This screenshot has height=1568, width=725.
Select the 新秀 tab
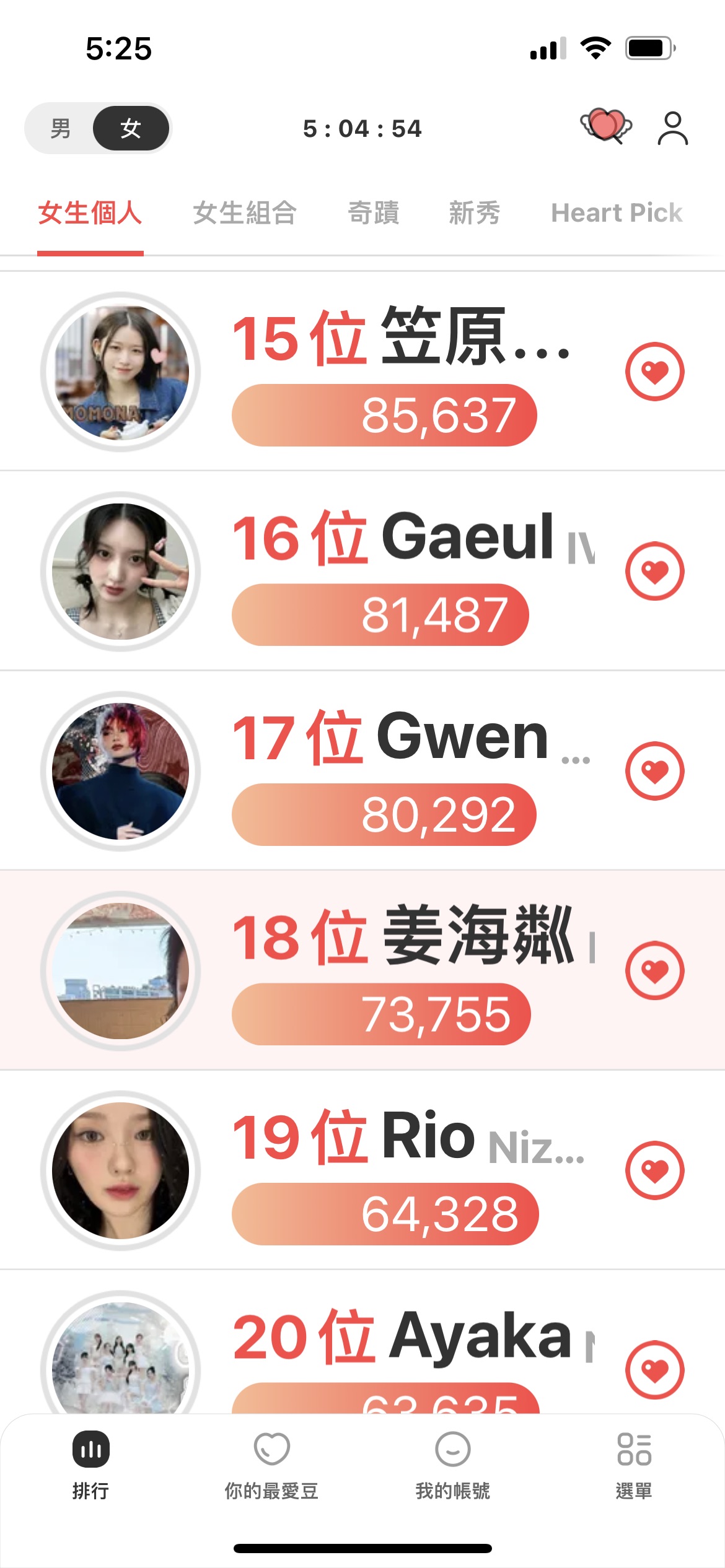pos(474,213)
